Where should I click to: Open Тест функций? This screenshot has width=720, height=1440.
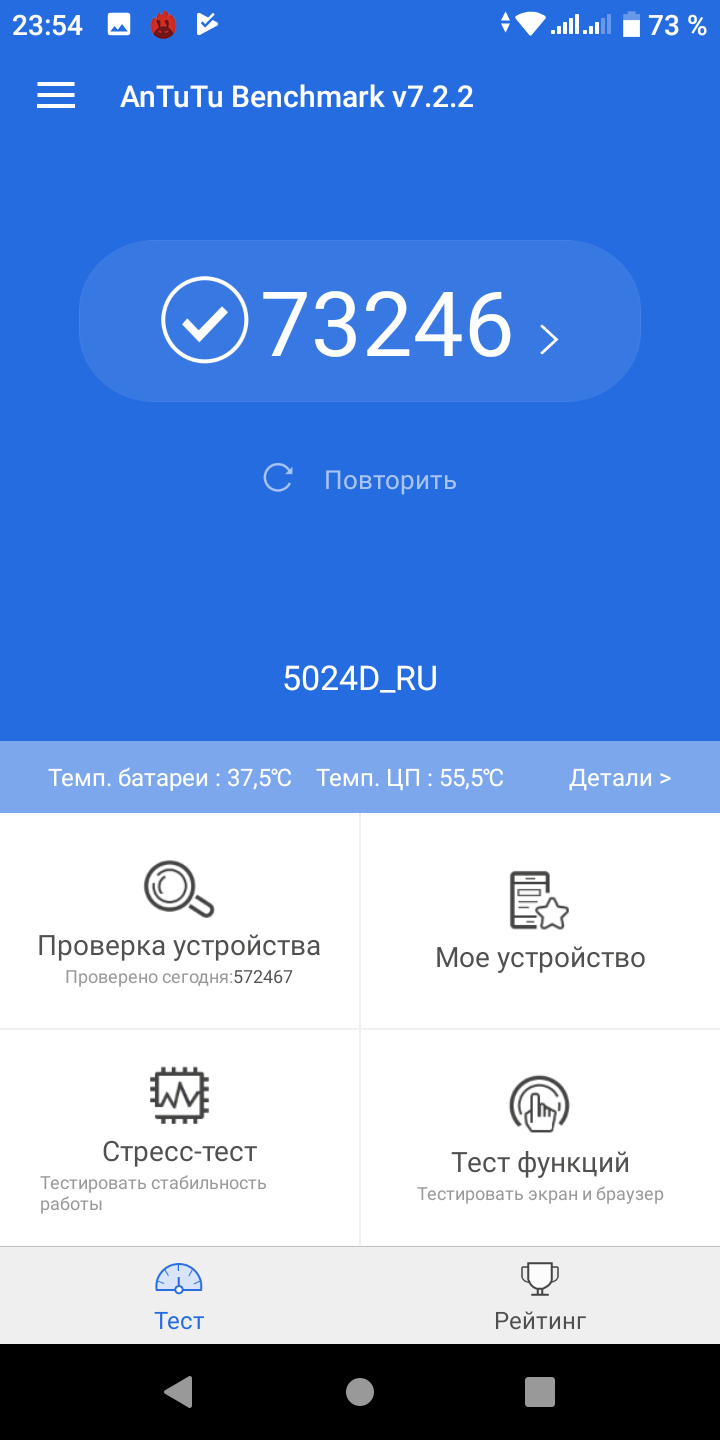point(540,1138)
